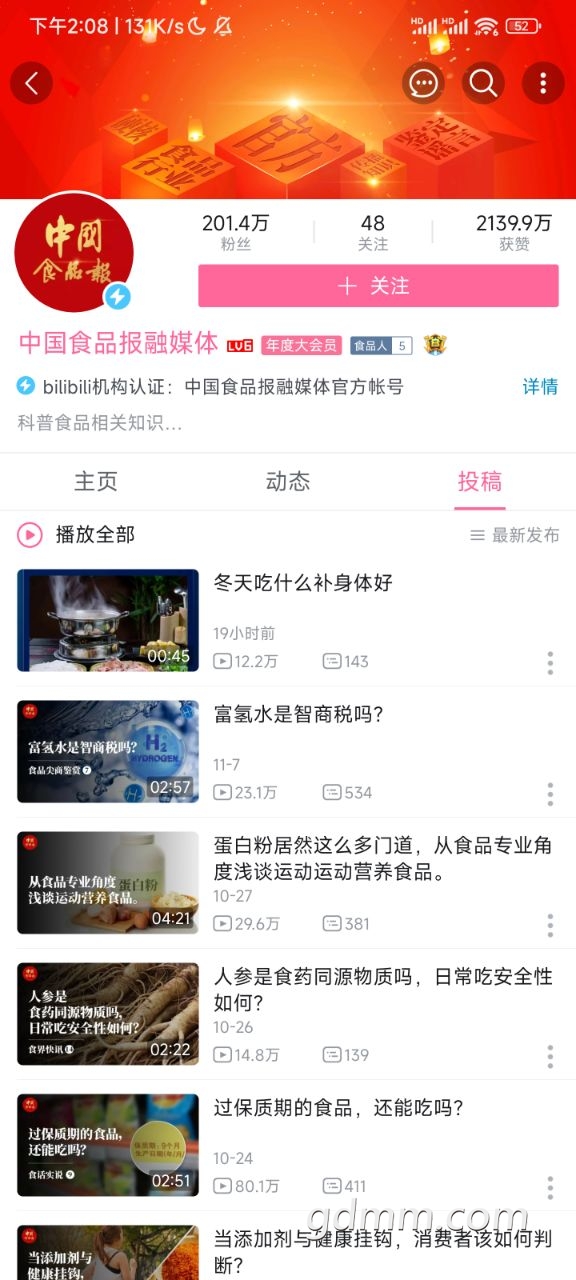The height and width of the screenshot is (1280, 576).
Task: Play all videos with 播放全部
Action: (76, 535)
